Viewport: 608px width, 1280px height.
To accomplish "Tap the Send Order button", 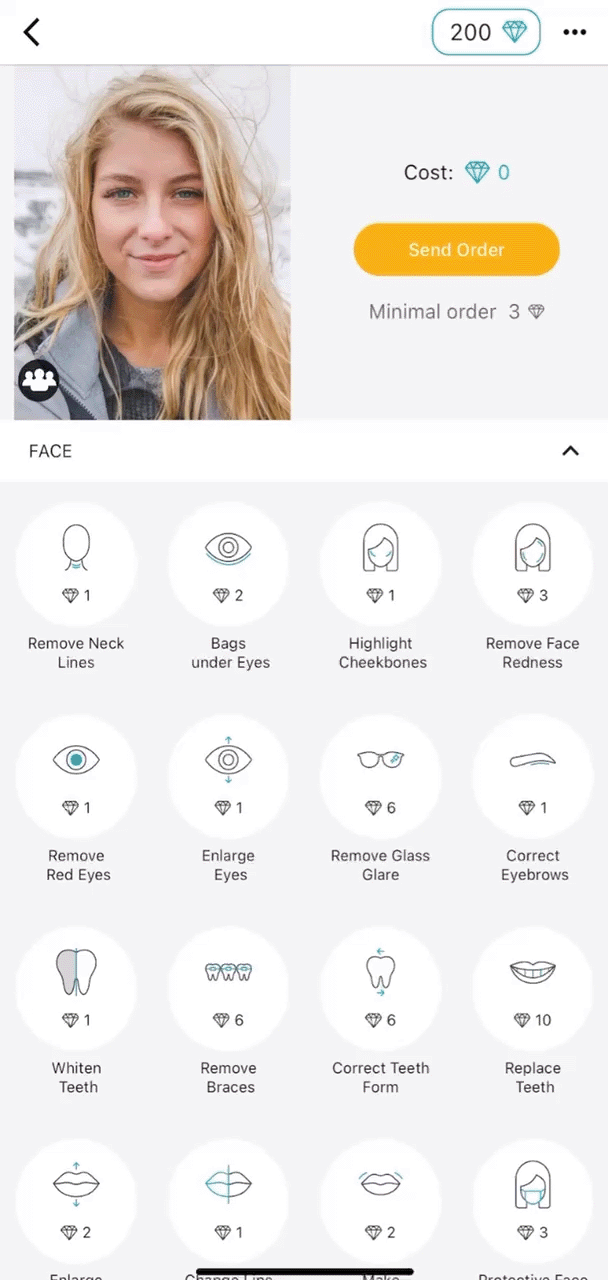I will [456, 250].
